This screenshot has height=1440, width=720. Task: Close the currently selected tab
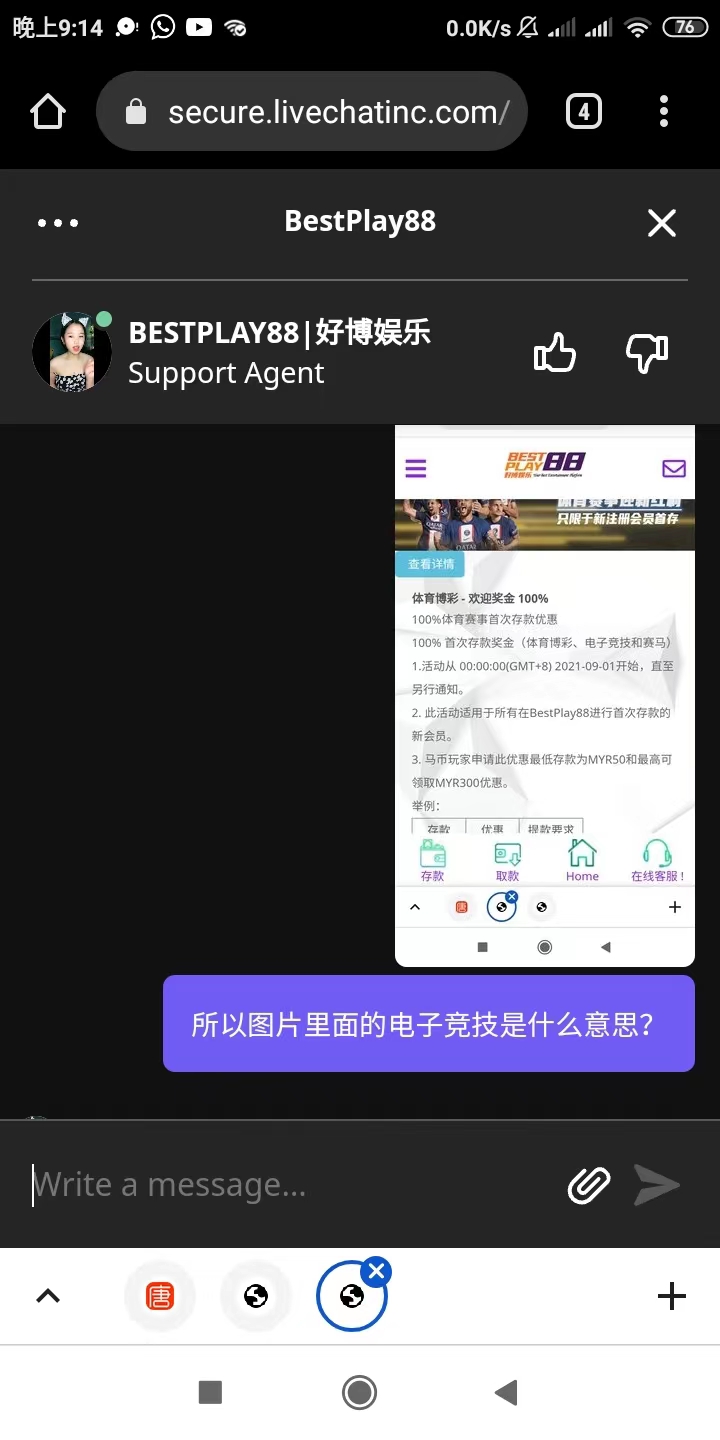tap(376, 1272)
